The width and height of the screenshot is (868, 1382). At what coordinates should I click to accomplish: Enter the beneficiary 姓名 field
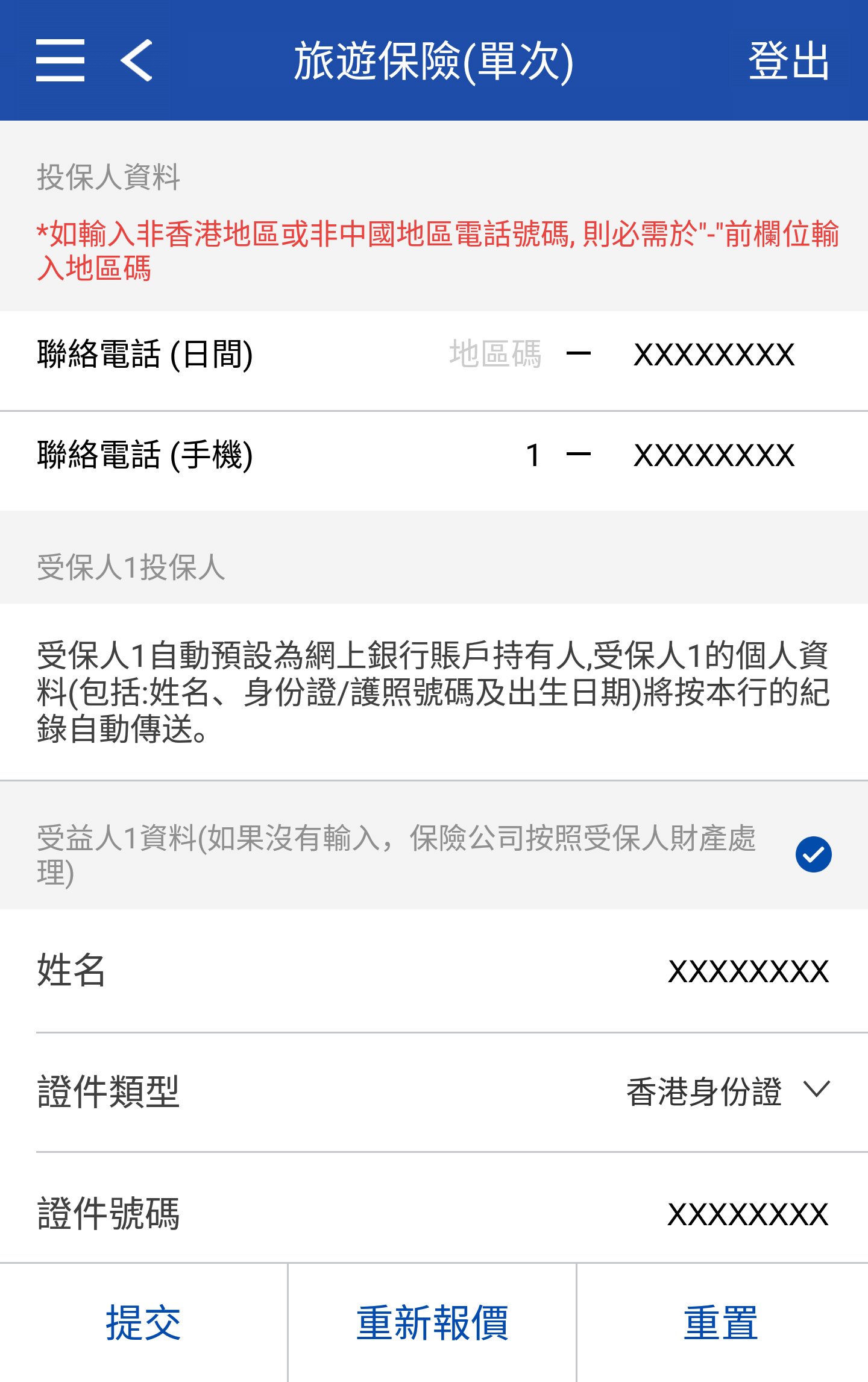[747, 971]
